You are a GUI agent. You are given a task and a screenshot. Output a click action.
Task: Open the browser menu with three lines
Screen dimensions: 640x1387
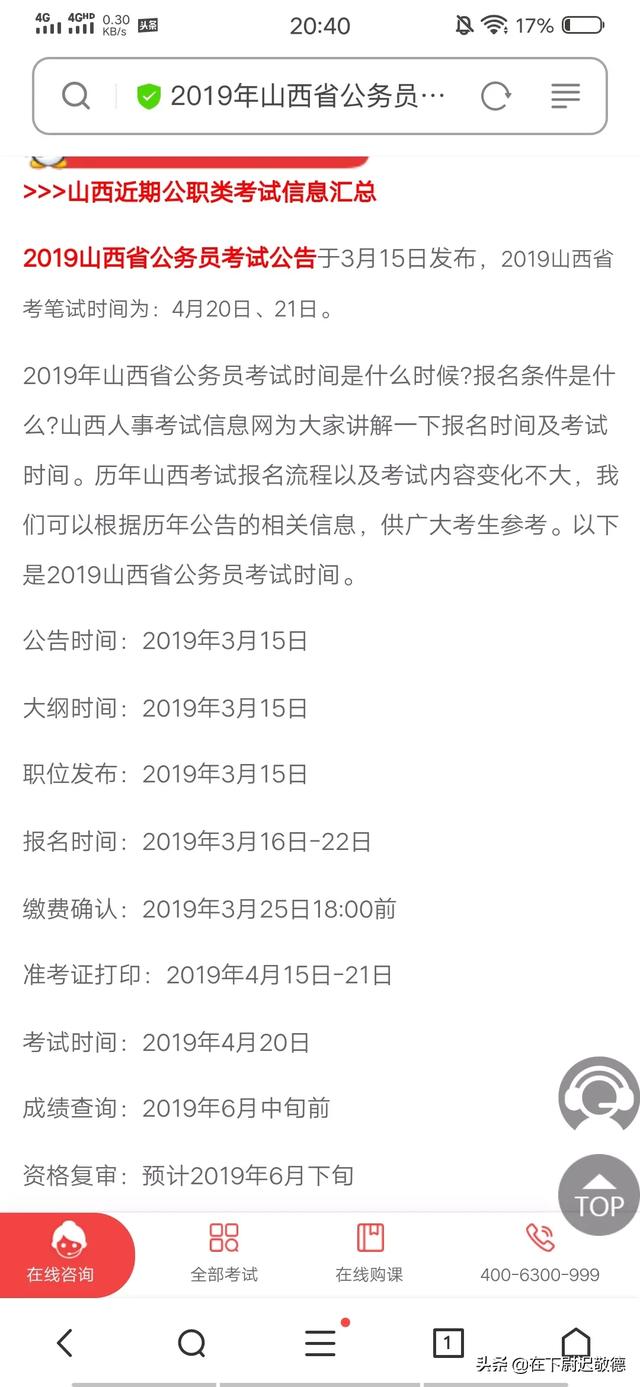(x=320, y=1343)
